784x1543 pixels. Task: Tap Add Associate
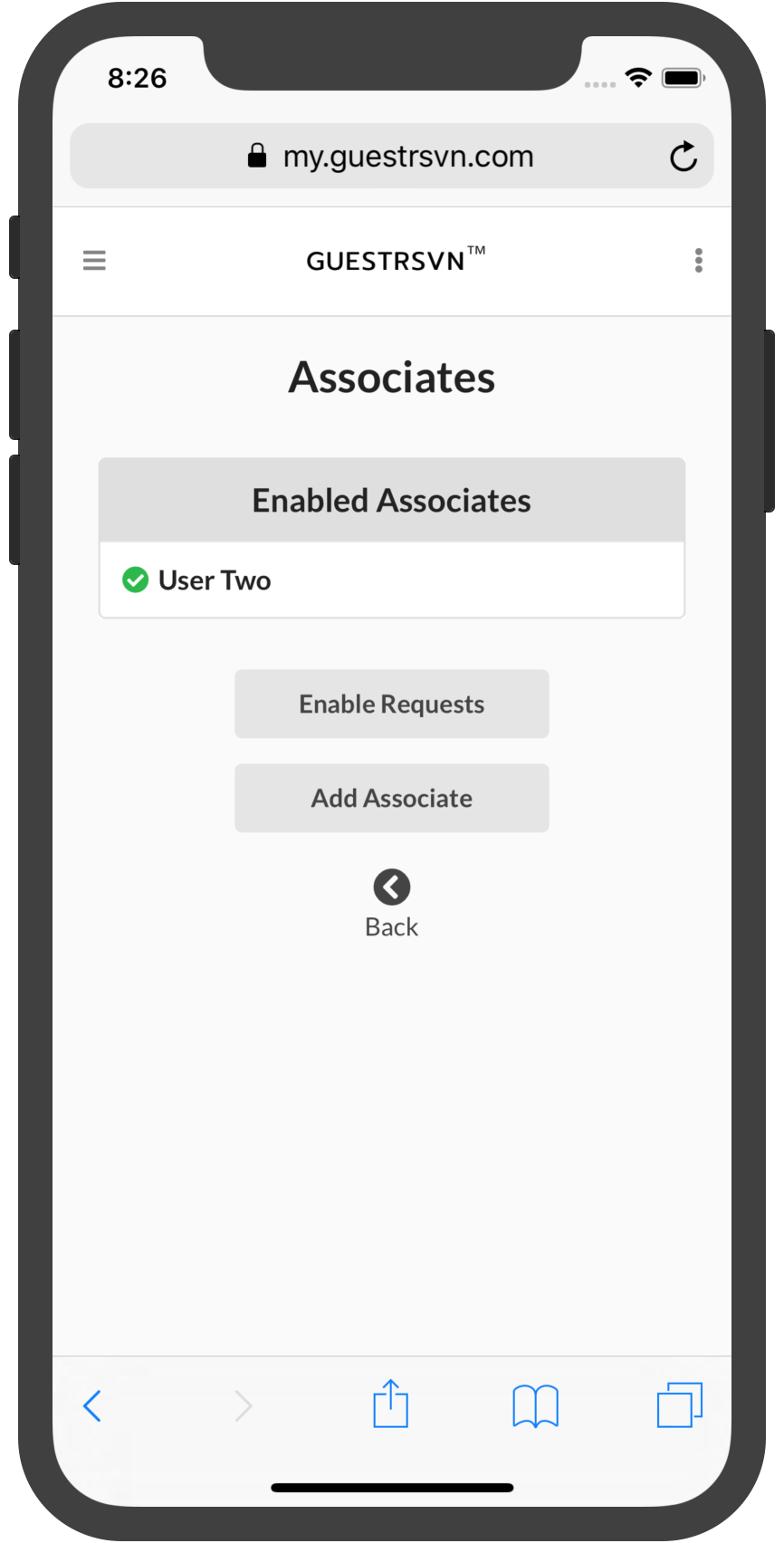391,798
